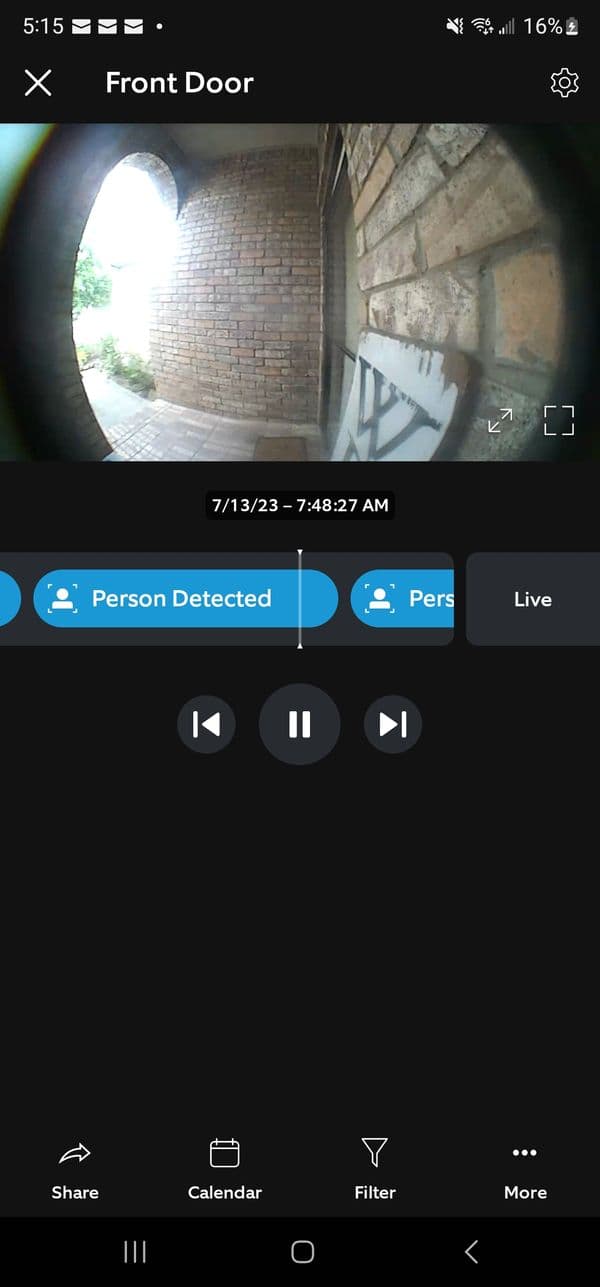This screenshot has width=600, height=1287.
Task: Show recent apps from the navigation bar
Action: pyautogui.click(x=134, y=1251)
